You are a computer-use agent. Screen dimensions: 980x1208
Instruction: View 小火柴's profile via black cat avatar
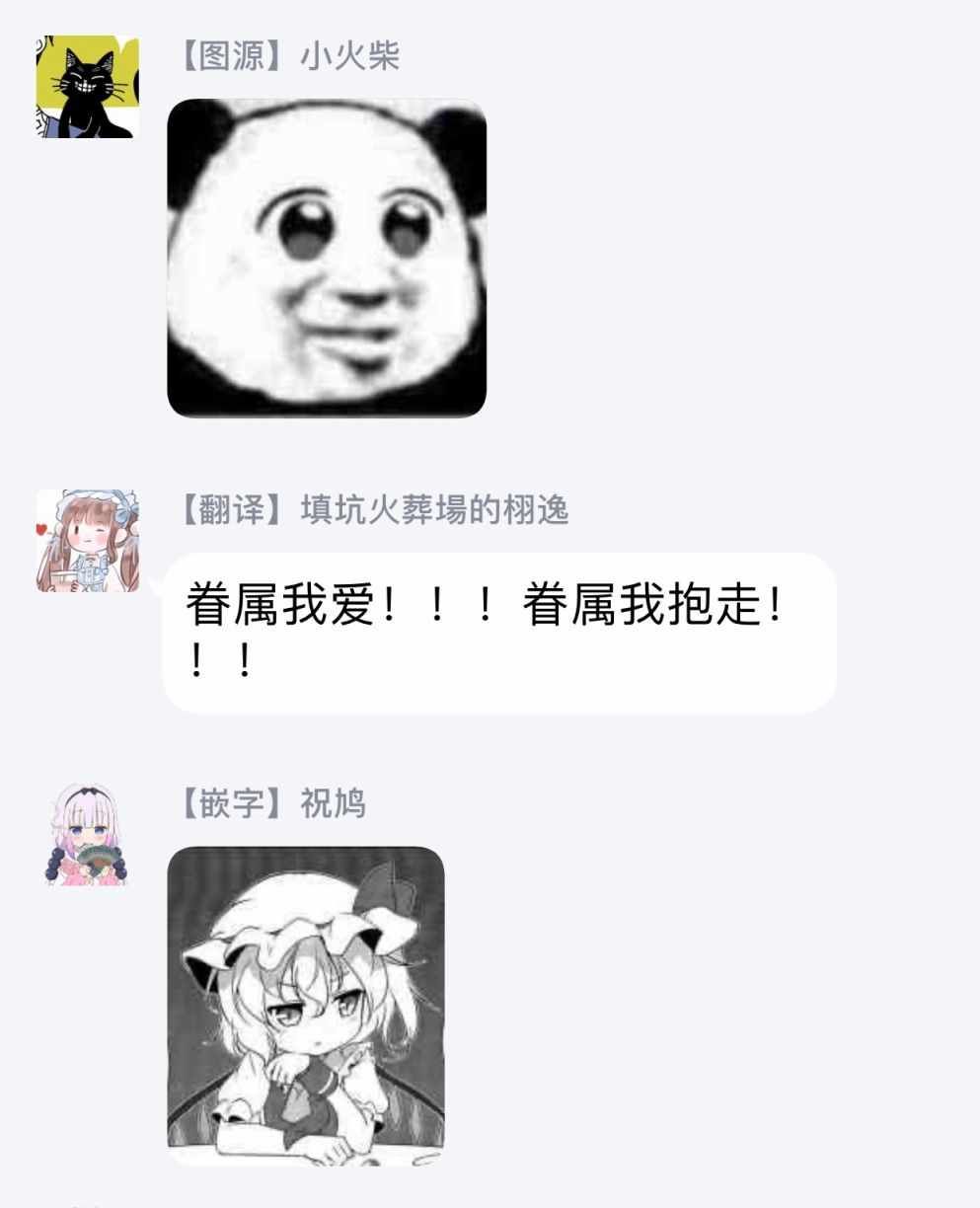(x=87, y=87)
